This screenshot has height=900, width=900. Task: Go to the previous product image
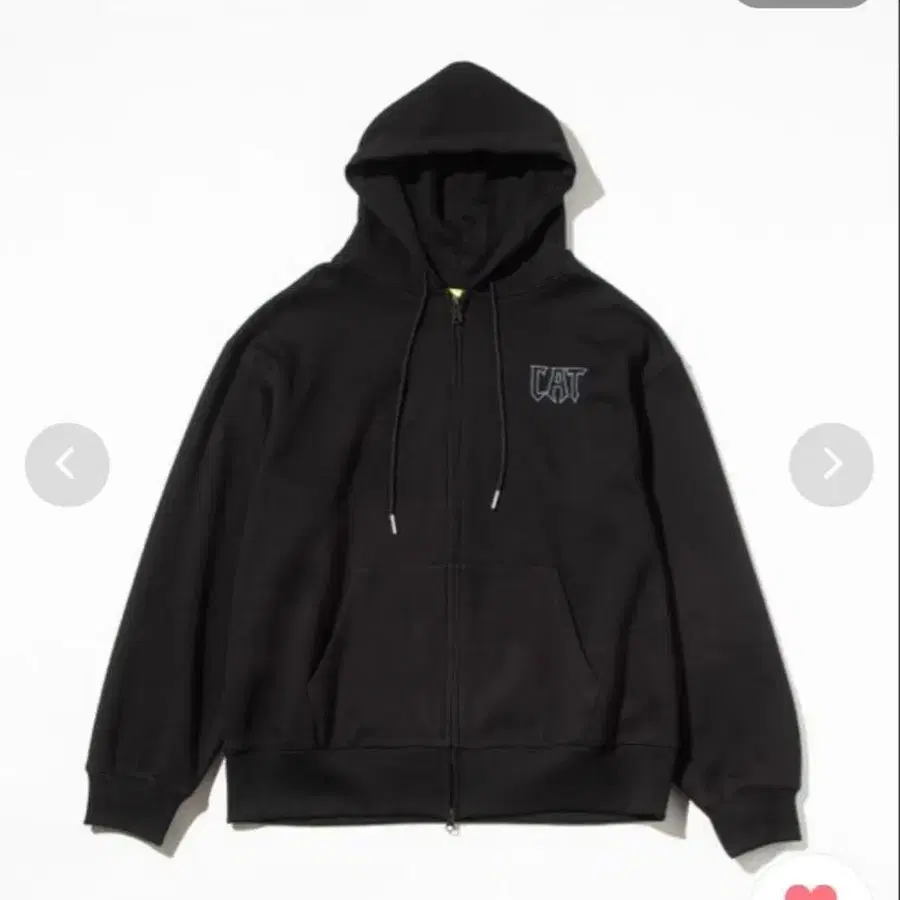point(67,464)
